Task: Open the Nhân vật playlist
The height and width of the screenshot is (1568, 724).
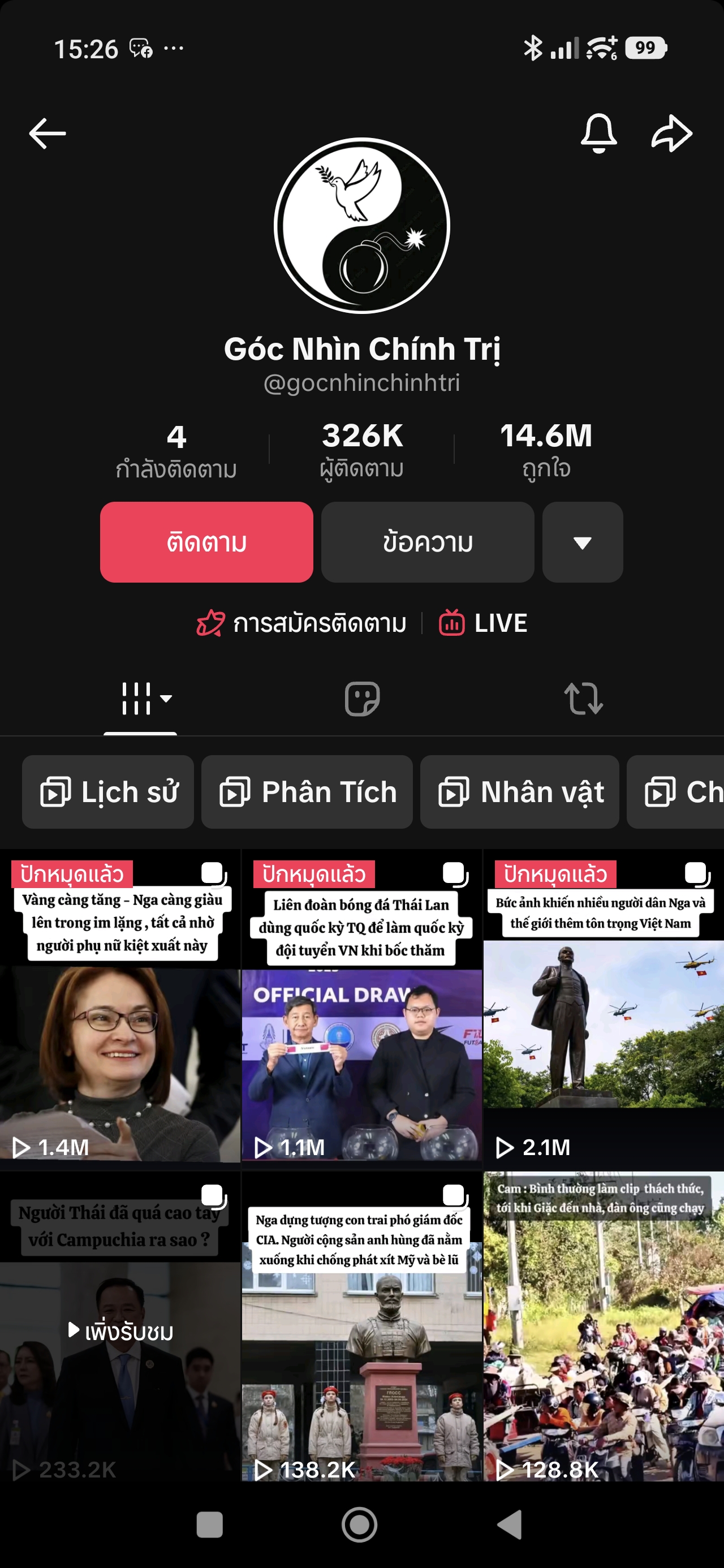Action: [x=519, y=792]
